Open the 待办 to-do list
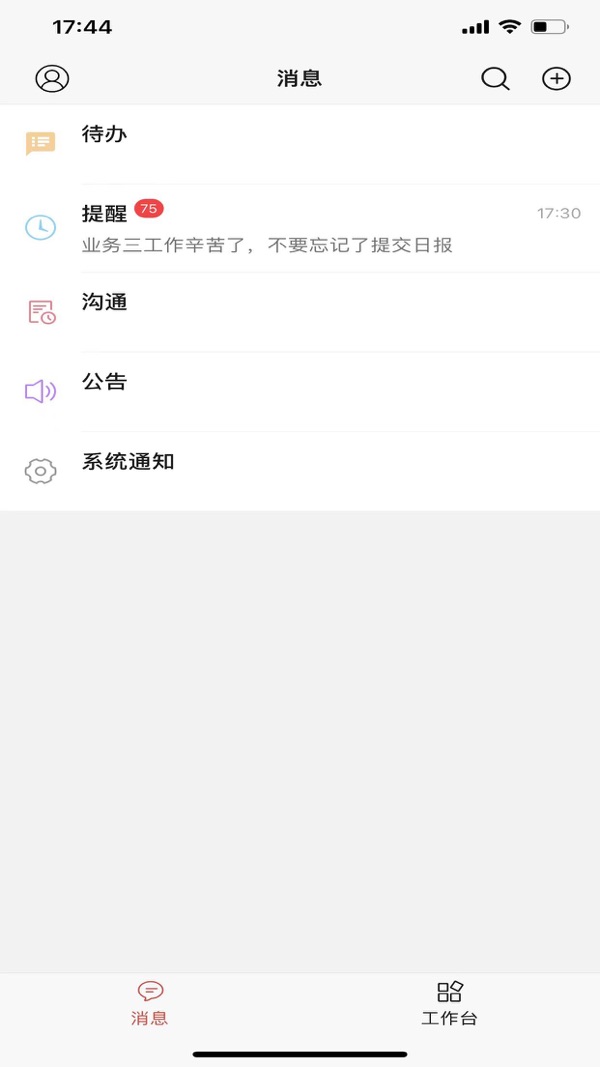 point(300,144)
